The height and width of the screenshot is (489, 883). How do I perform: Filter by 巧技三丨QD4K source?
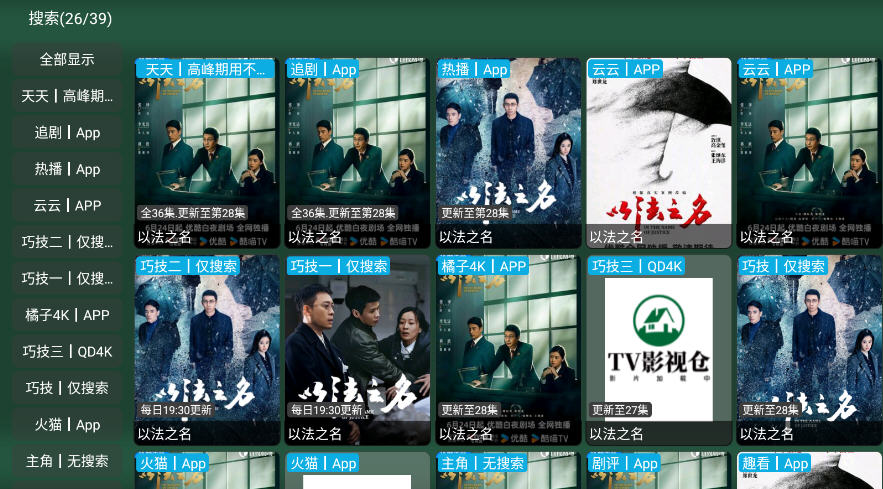(67, 352)
